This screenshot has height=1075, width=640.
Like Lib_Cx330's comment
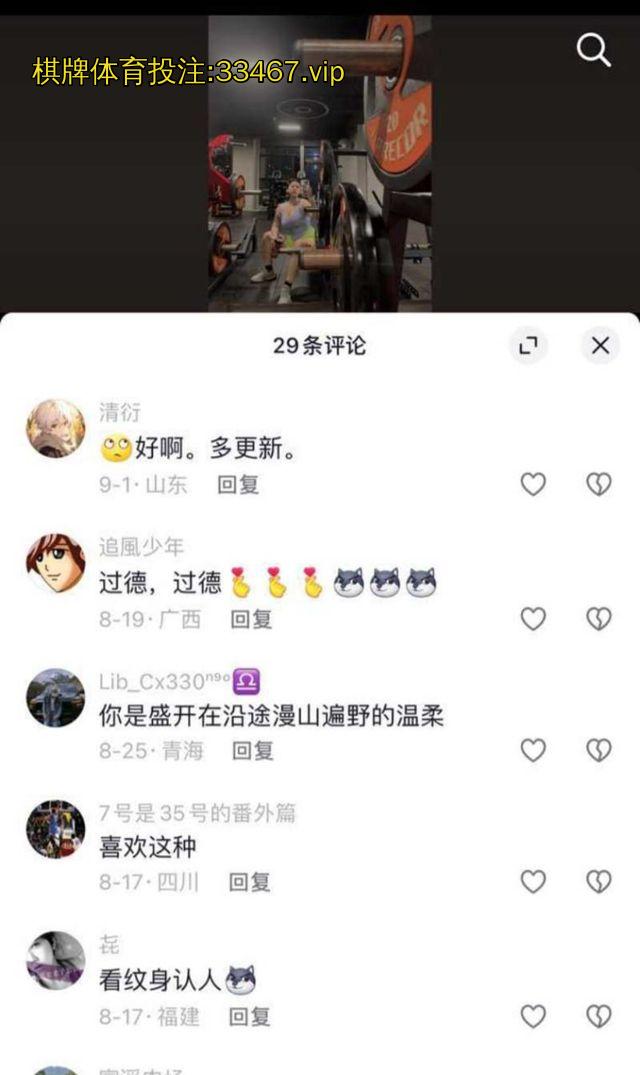pyautogui.click(x=533, y=750)
